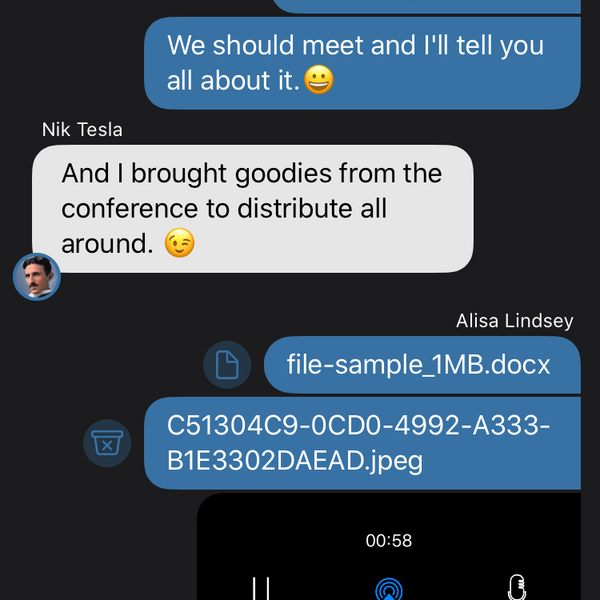Pause the video playback
Screen dimensions: 600x600
pos(261,587)
